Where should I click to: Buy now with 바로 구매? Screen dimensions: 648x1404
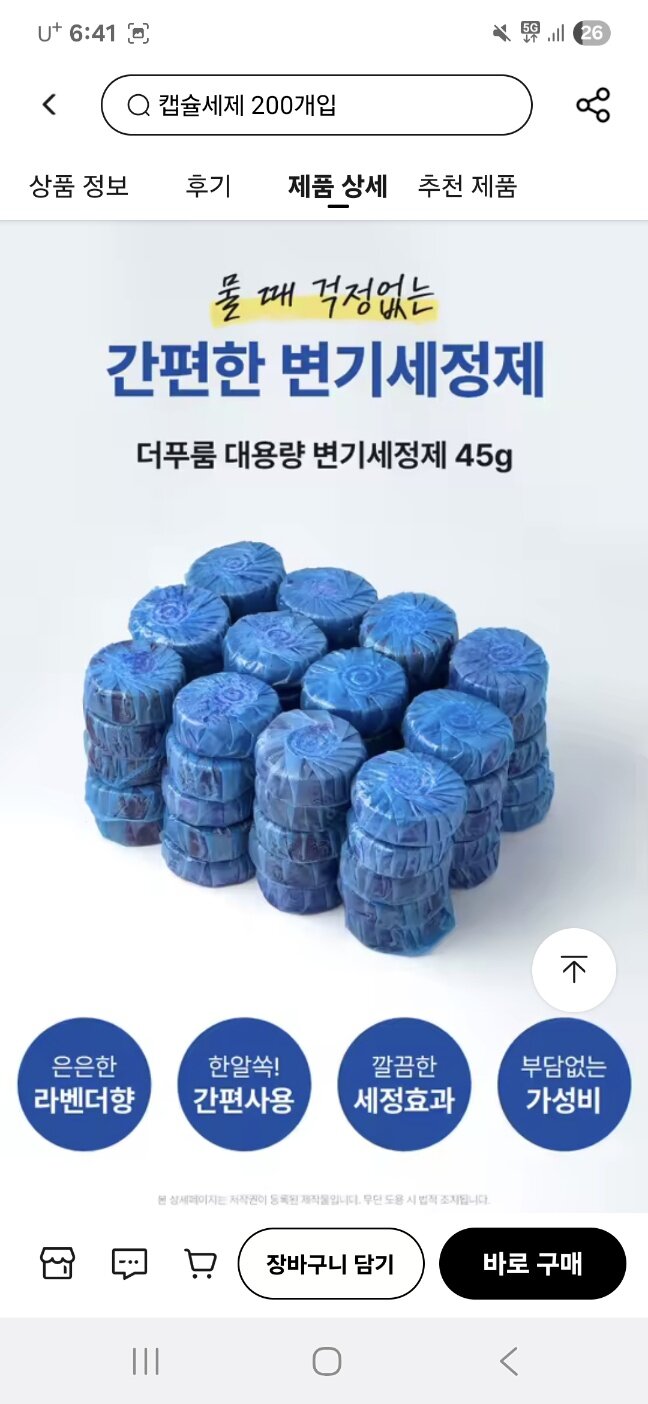pos(532,1264)
